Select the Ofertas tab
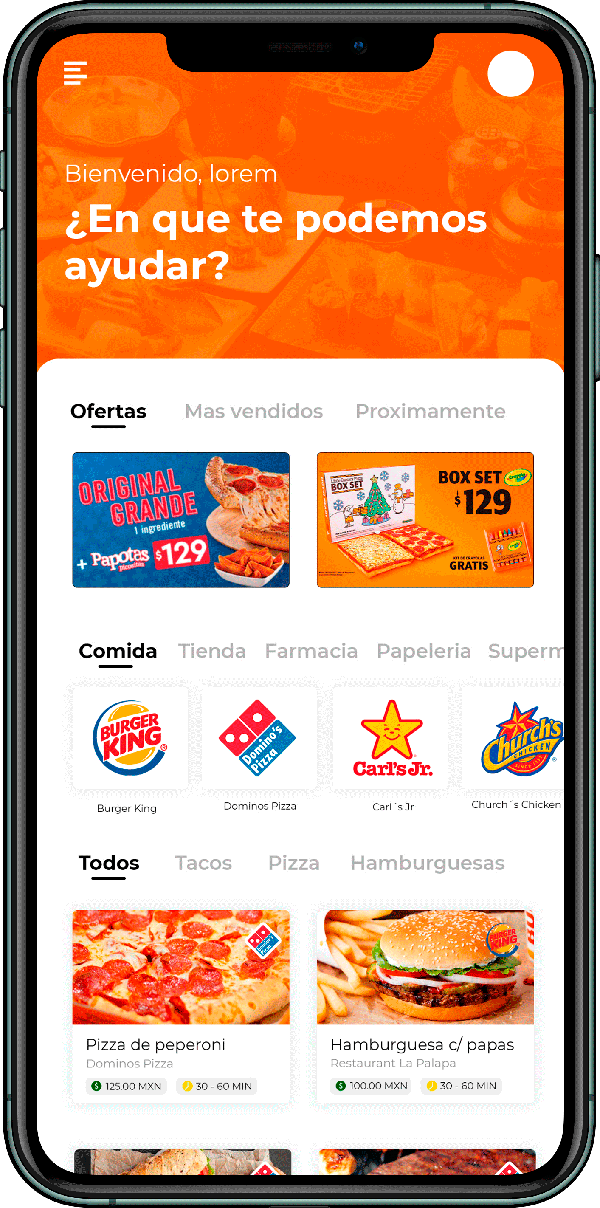The image size is (600, 1208). point(108,411)
